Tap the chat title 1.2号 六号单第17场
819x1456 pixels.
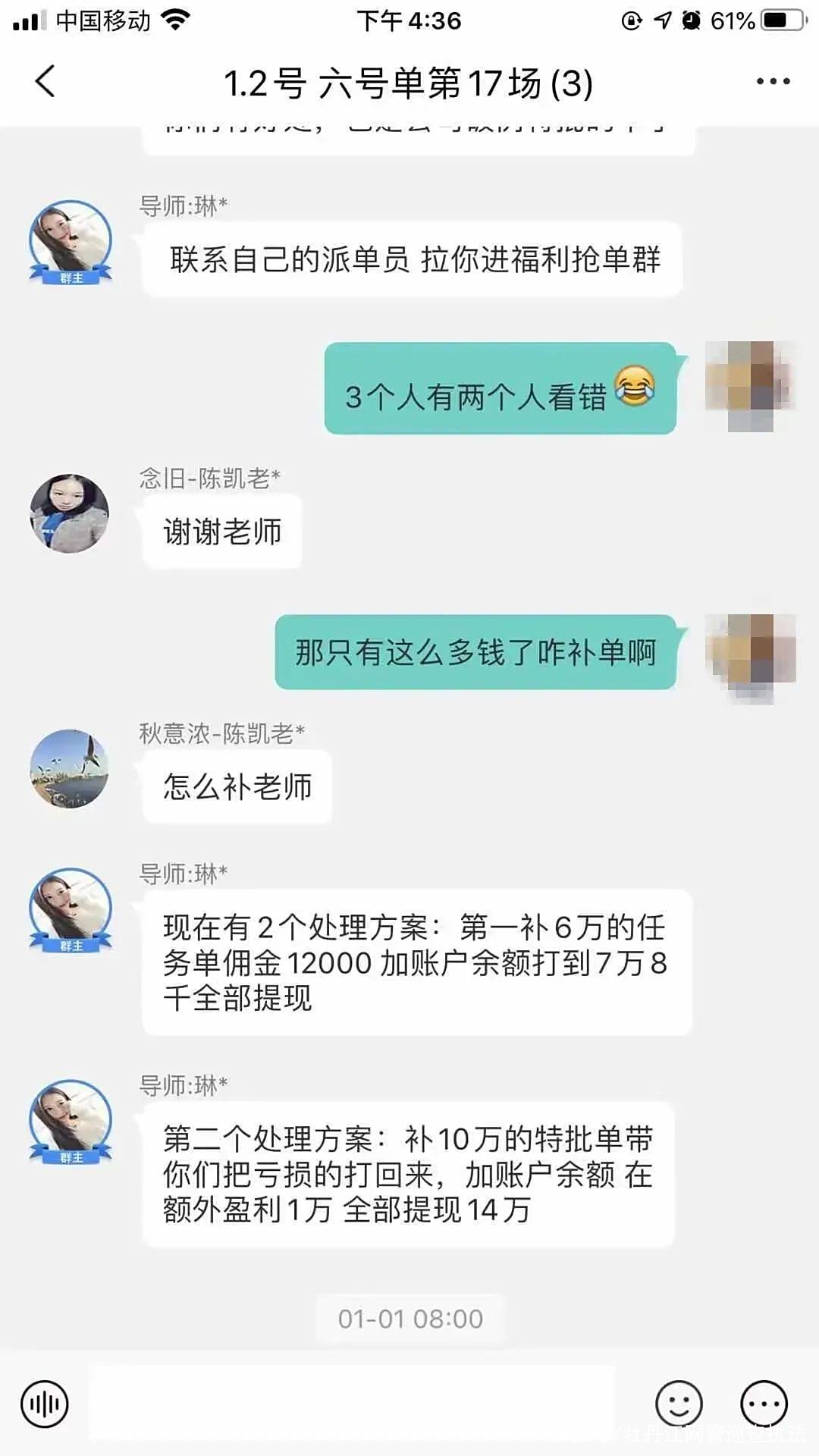coord(409,83)
